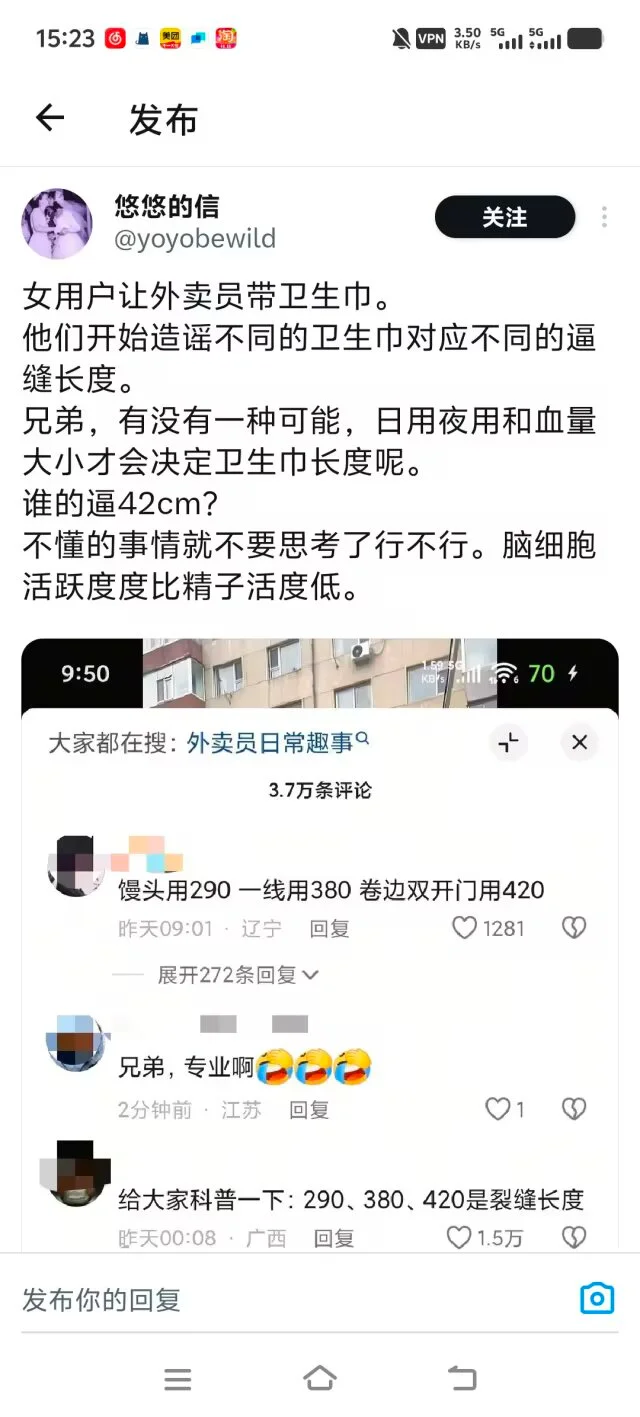Screen dimensions: 640x1417
Task: Open 悠悠的信's profile avatar
Action: (57, 223)
